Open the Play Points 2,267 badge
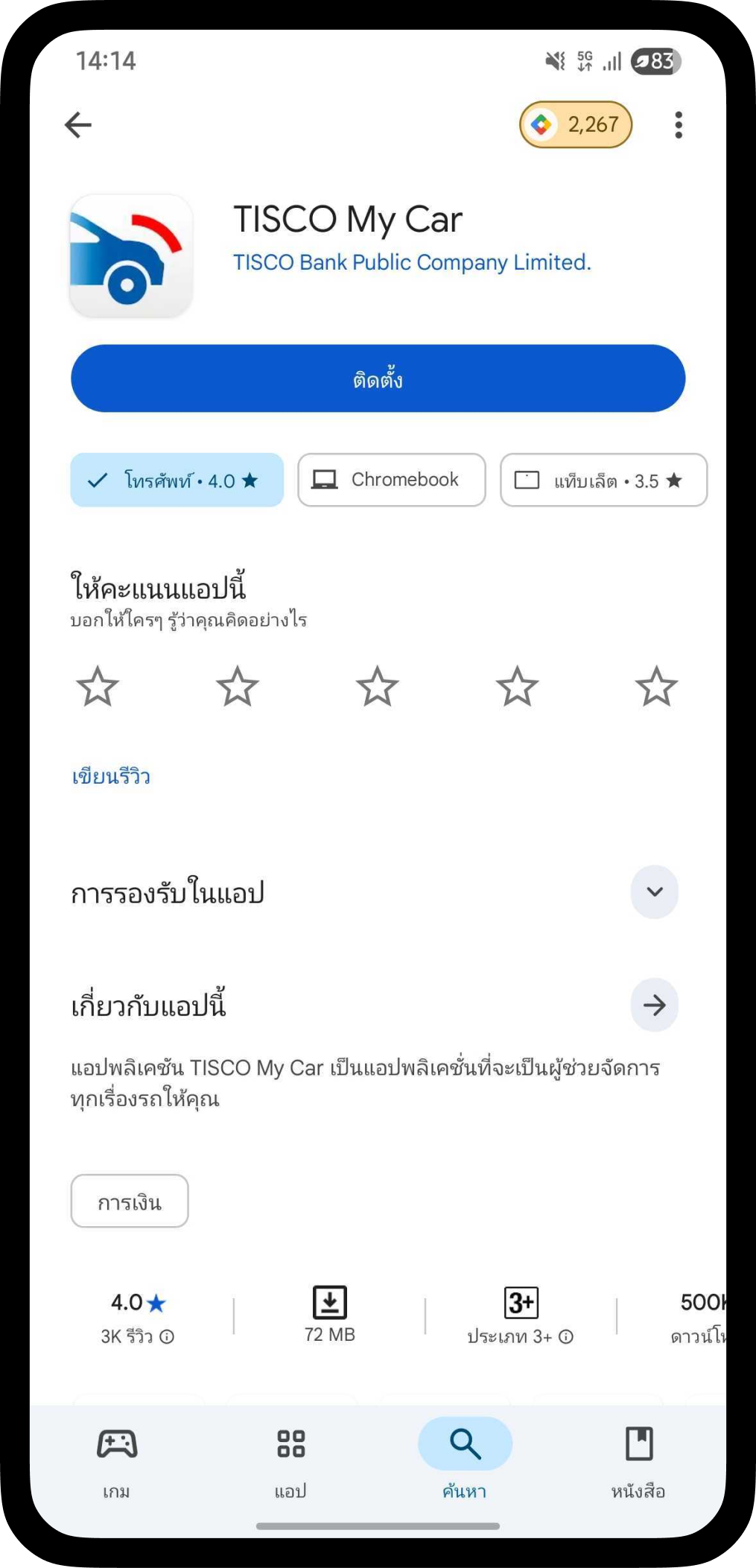 575,124
